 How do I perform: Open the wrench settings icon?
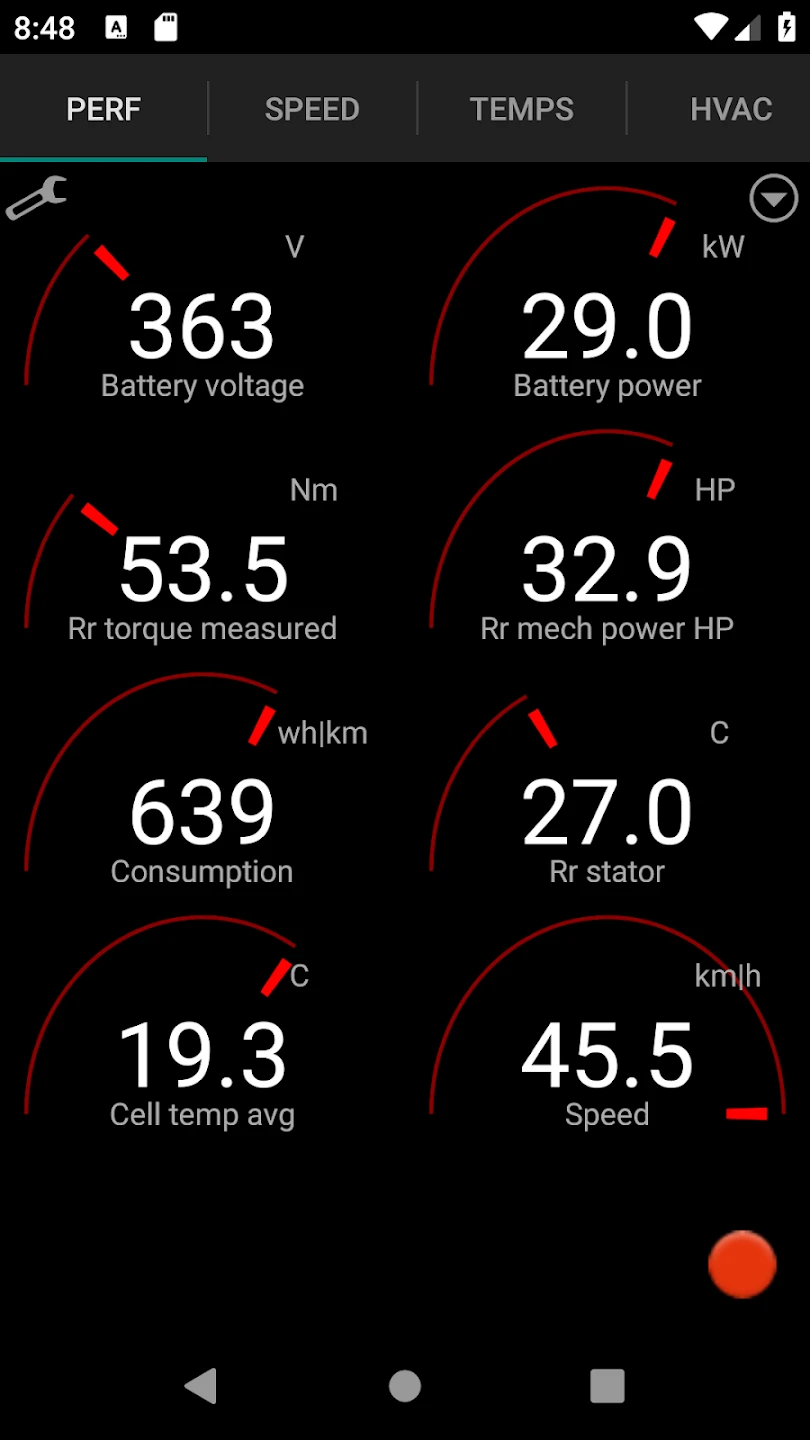coord(36,198)
